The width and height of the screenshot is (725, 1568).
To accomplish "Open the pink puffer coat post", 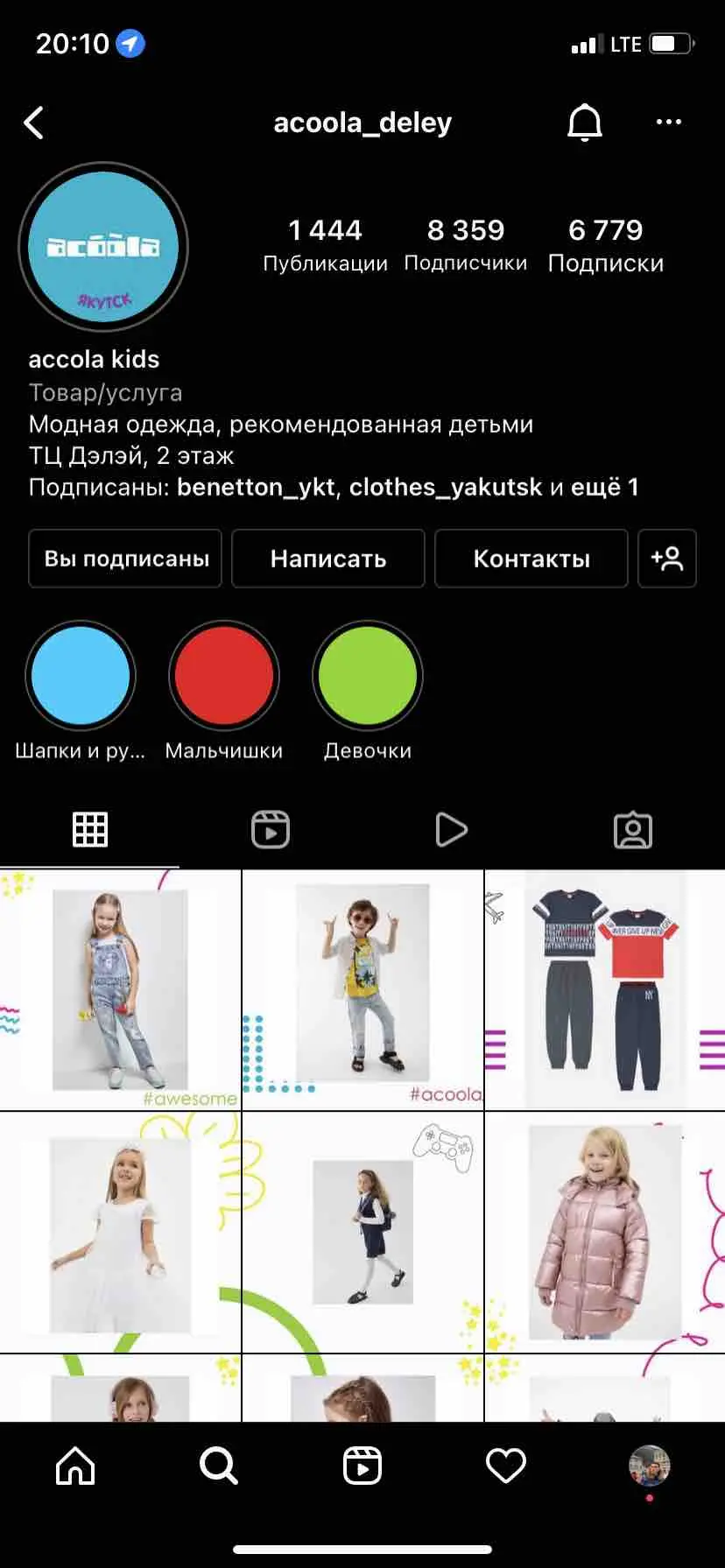I will coord(605,1233).
